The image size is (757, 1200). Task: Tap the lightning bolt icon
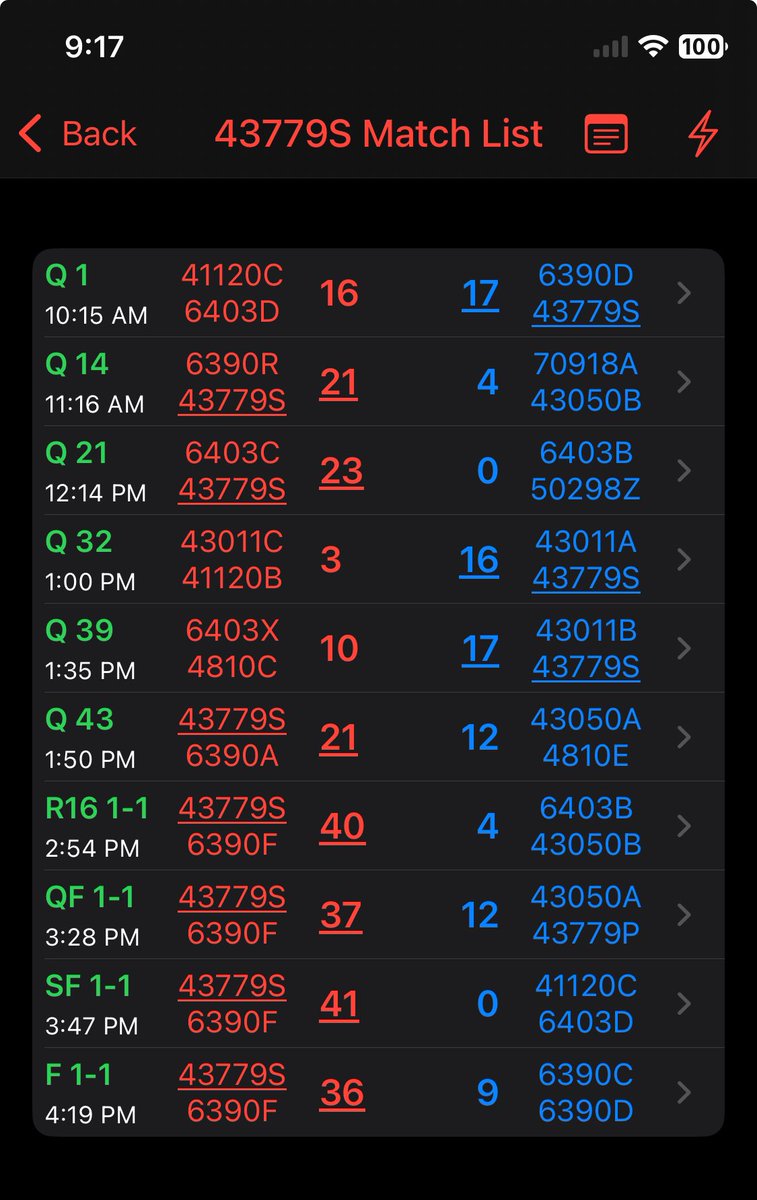(703, 133)
